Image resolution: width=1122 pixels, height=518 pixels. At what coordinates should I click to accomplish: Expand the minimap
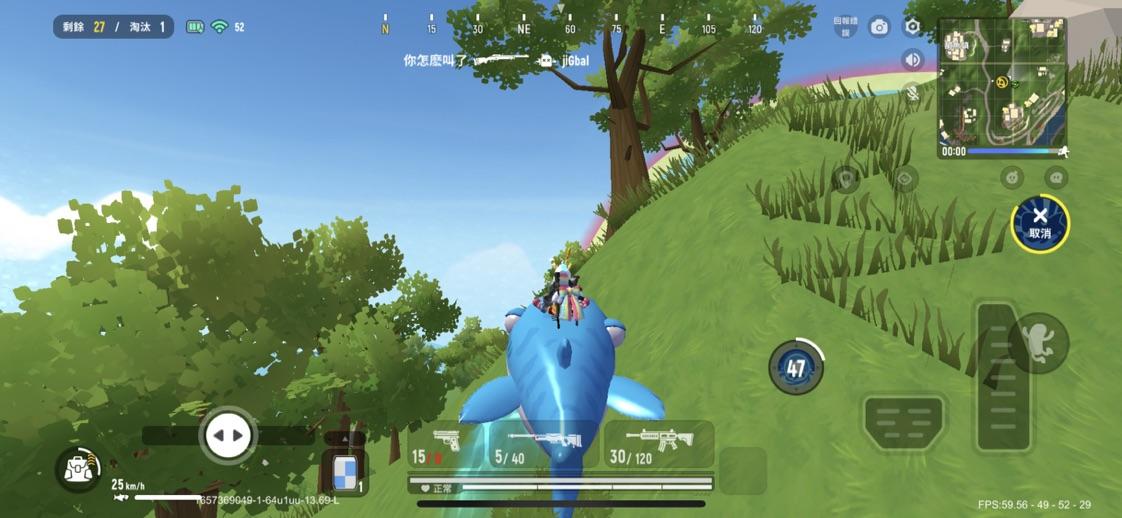(1002, 86)
